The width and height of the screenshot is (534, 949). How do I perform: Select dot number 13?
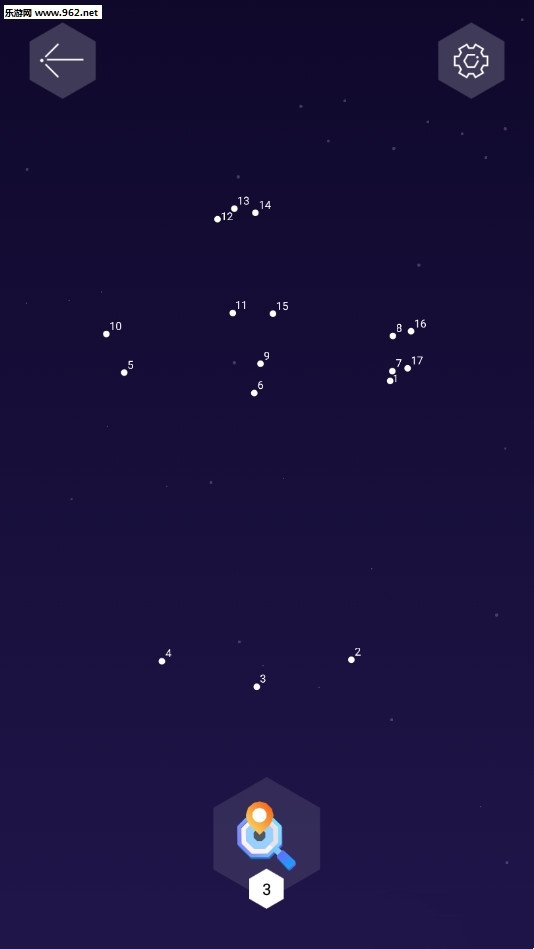click(x=234, y=209)
